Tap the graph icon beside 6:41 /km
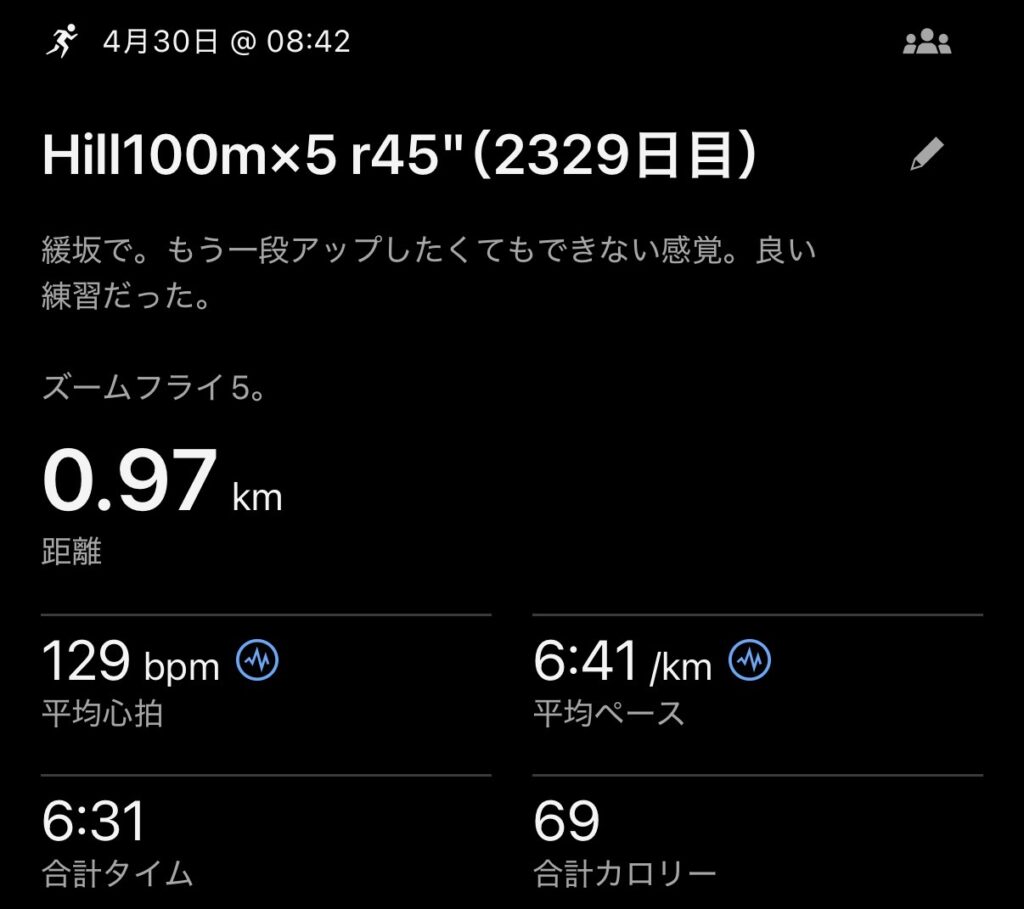1024x909 pixels. [749, 661]
